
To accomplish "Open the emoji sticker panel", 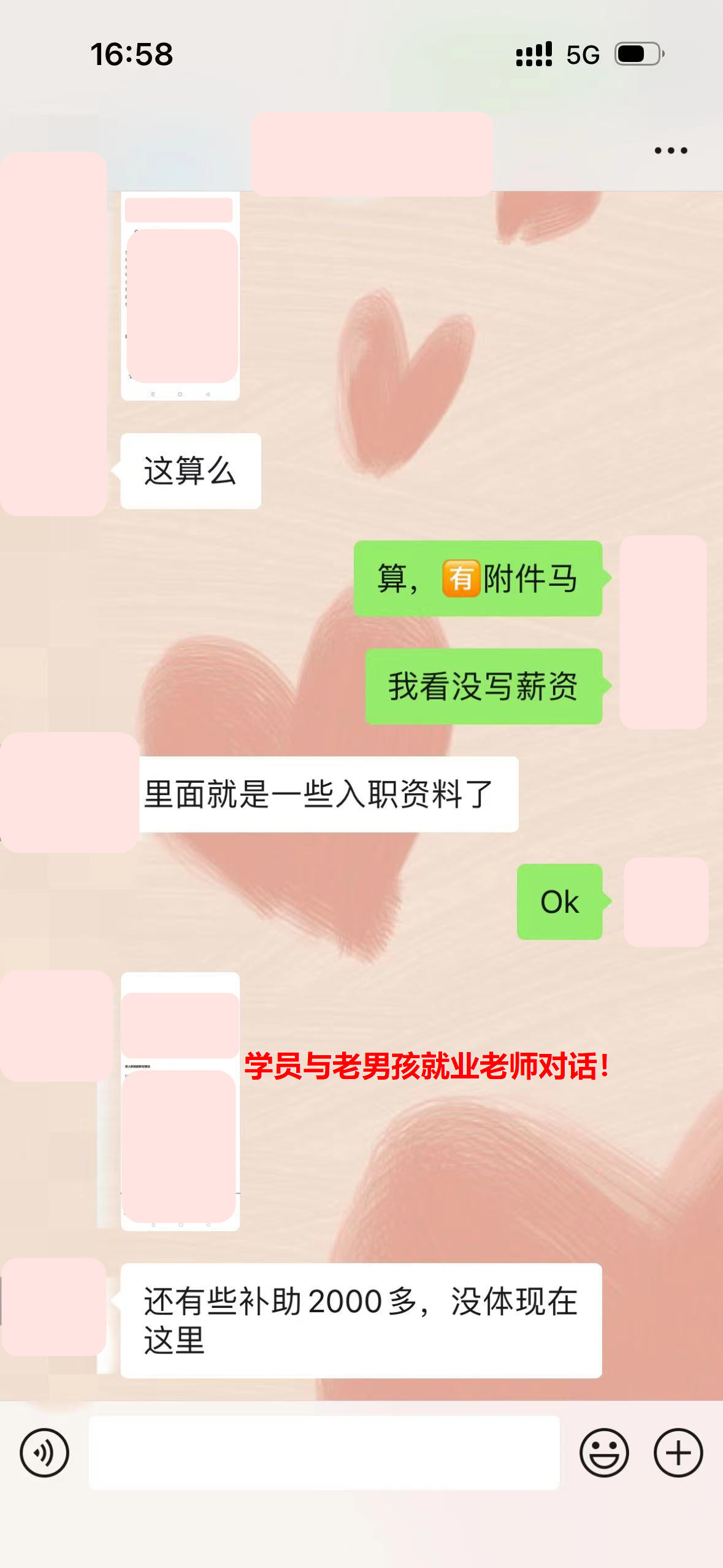I will (x=604, y=1452).
